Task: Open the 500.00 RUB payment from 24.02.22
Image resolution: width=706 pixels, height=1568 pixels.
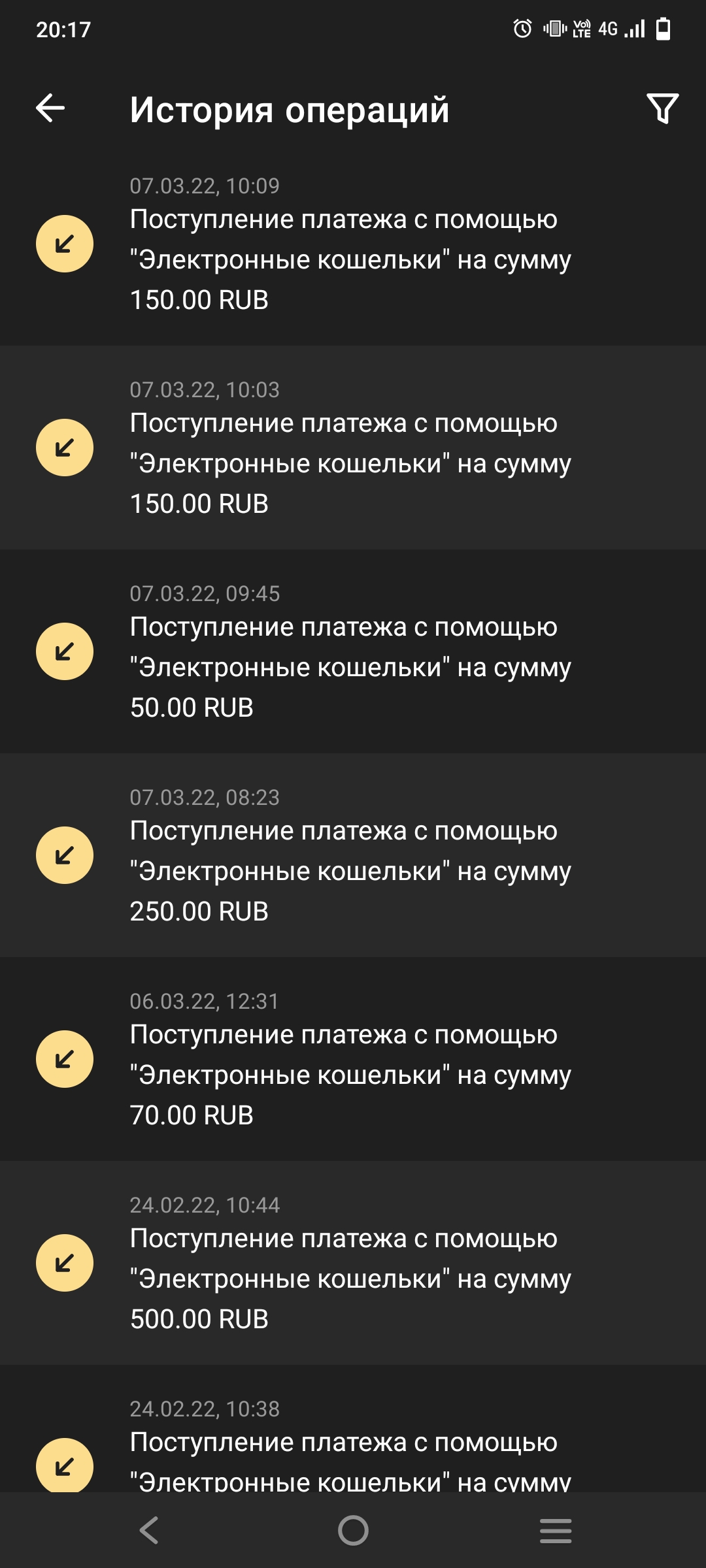Action: (x=353, y=1264)
